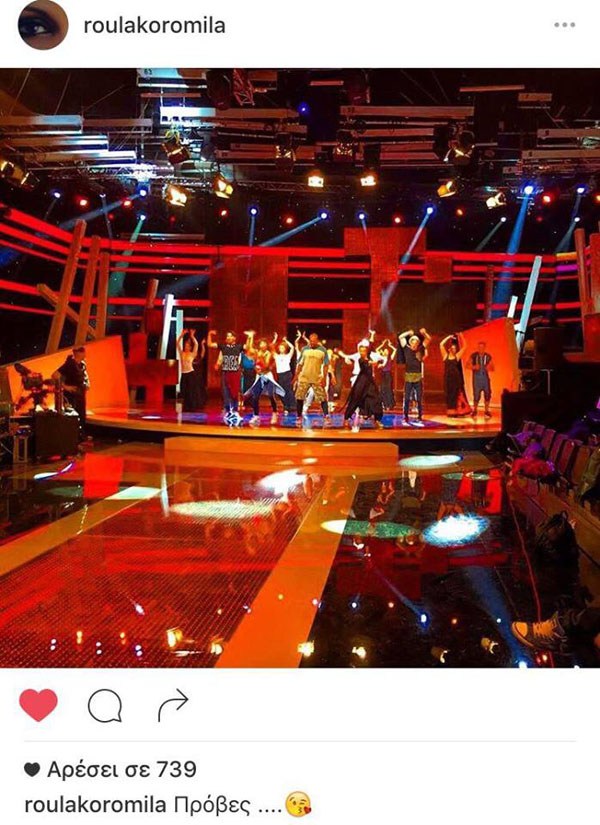Open the rehearsal stage photo
Image resolution: width=600 pixels, height=825 pixels.
300,368
